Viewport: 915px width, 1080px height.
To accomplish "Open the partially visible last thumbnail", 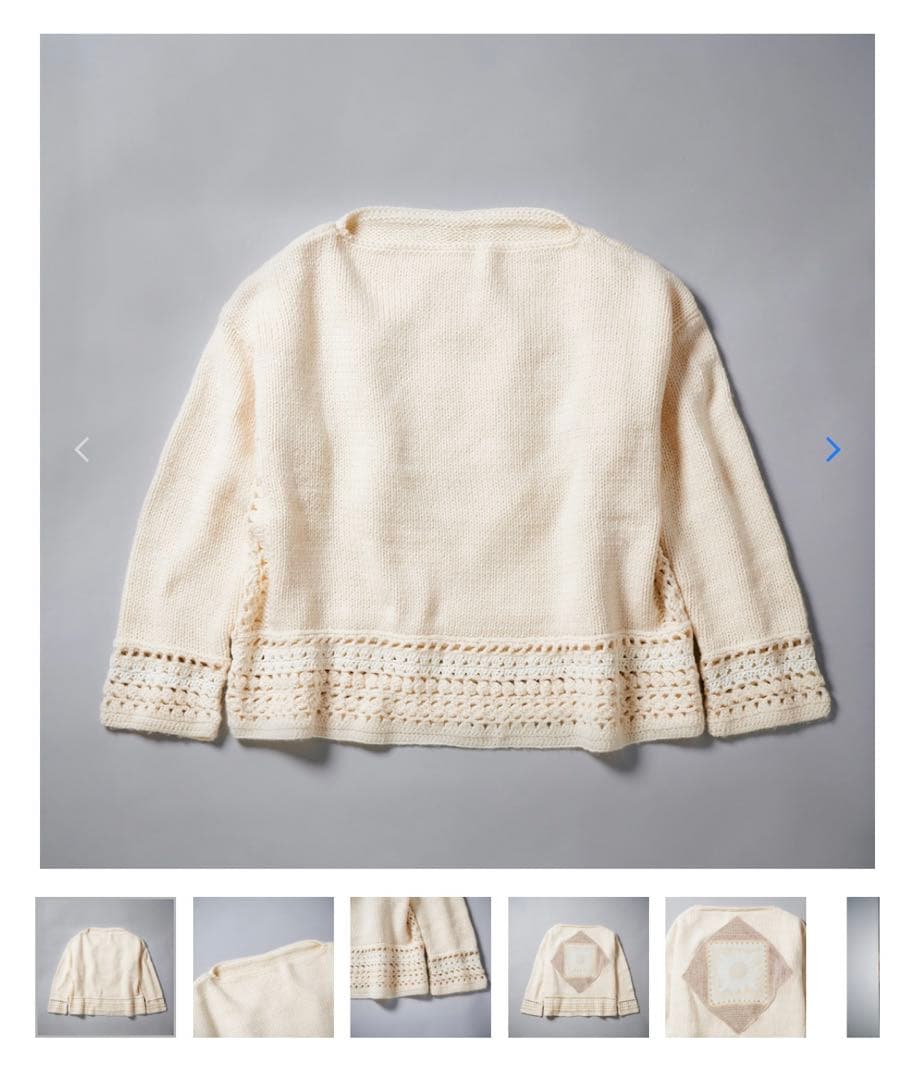I will (x=863, y=966).
